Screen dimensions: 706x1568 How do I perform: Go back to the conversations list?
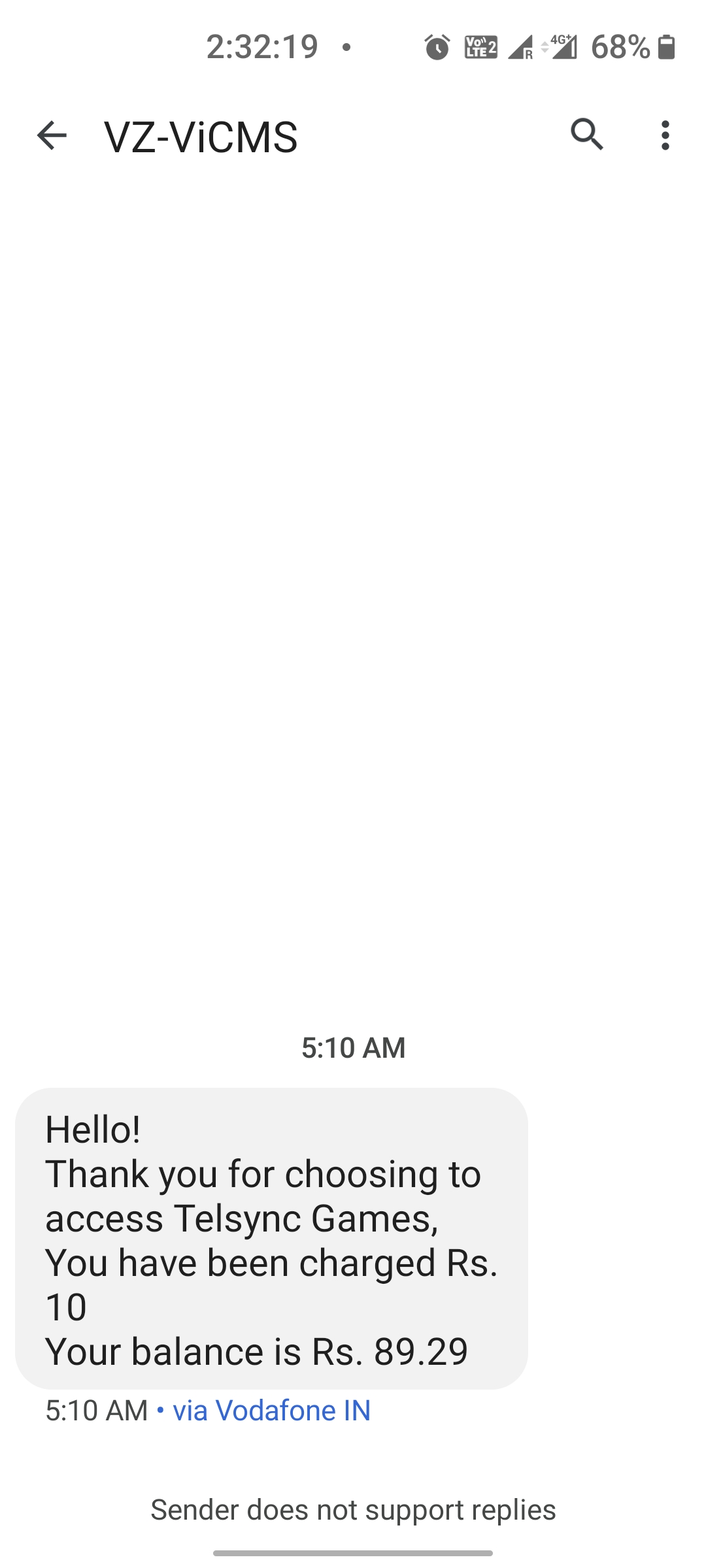[x=52, y=136]
